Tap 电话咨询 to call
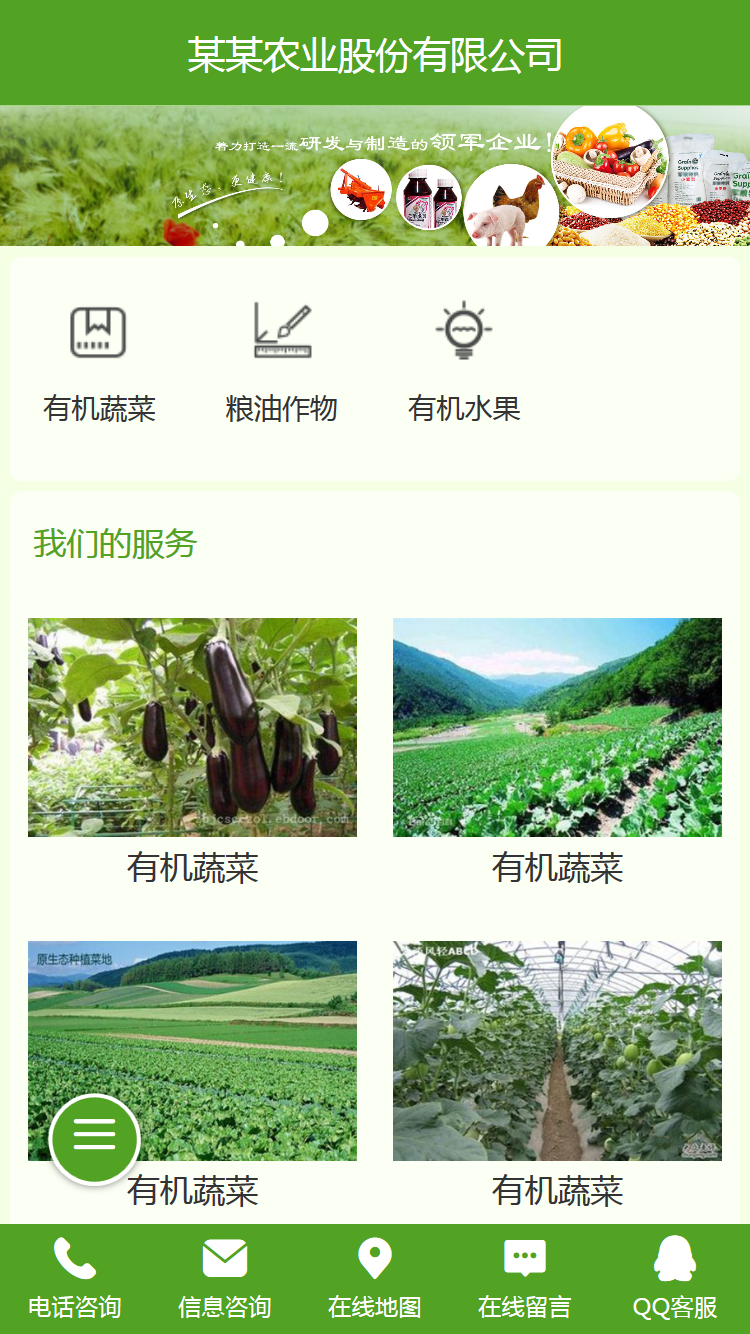The image size is (750, 1334). point(75,1278)
